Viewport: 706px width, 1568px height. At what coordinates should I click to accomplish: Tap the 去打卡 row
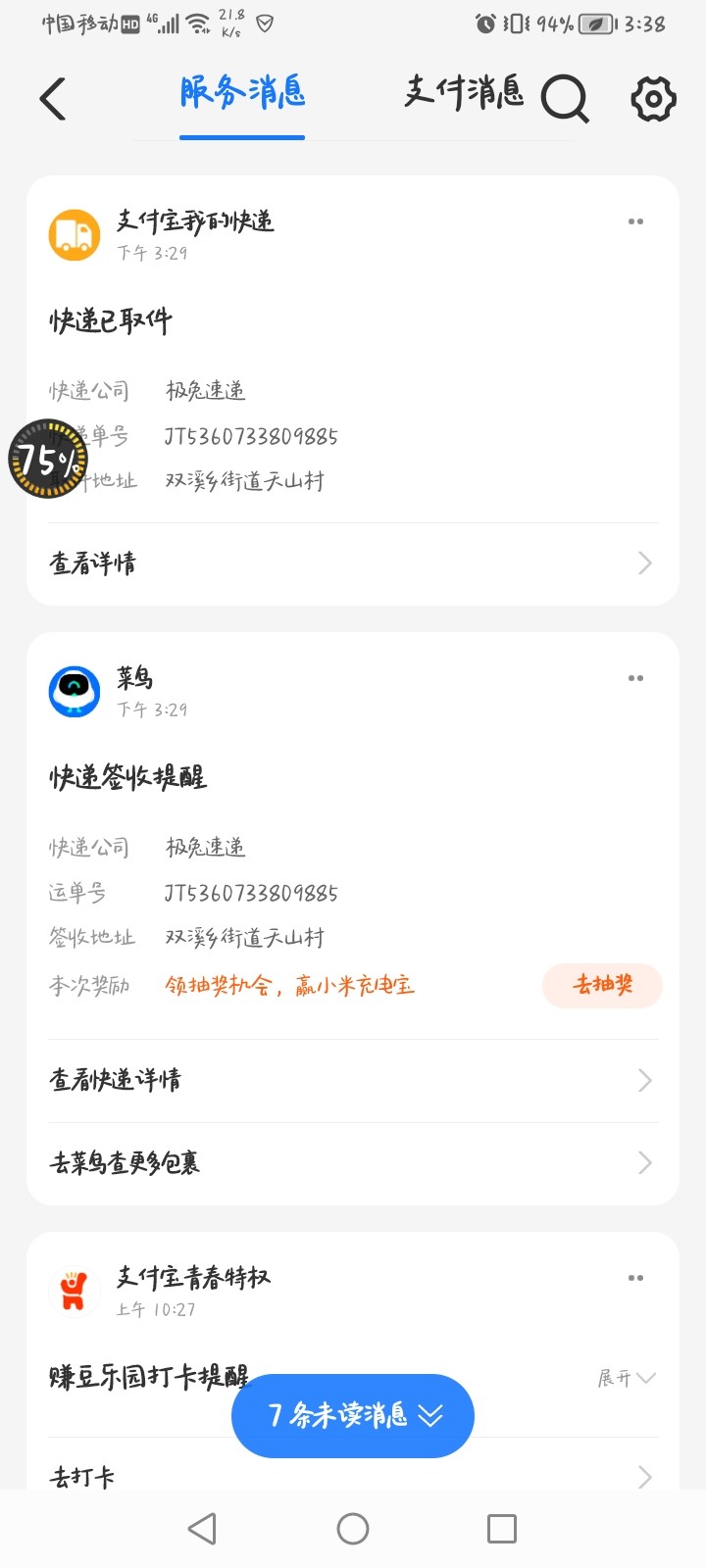(353, 1476)
